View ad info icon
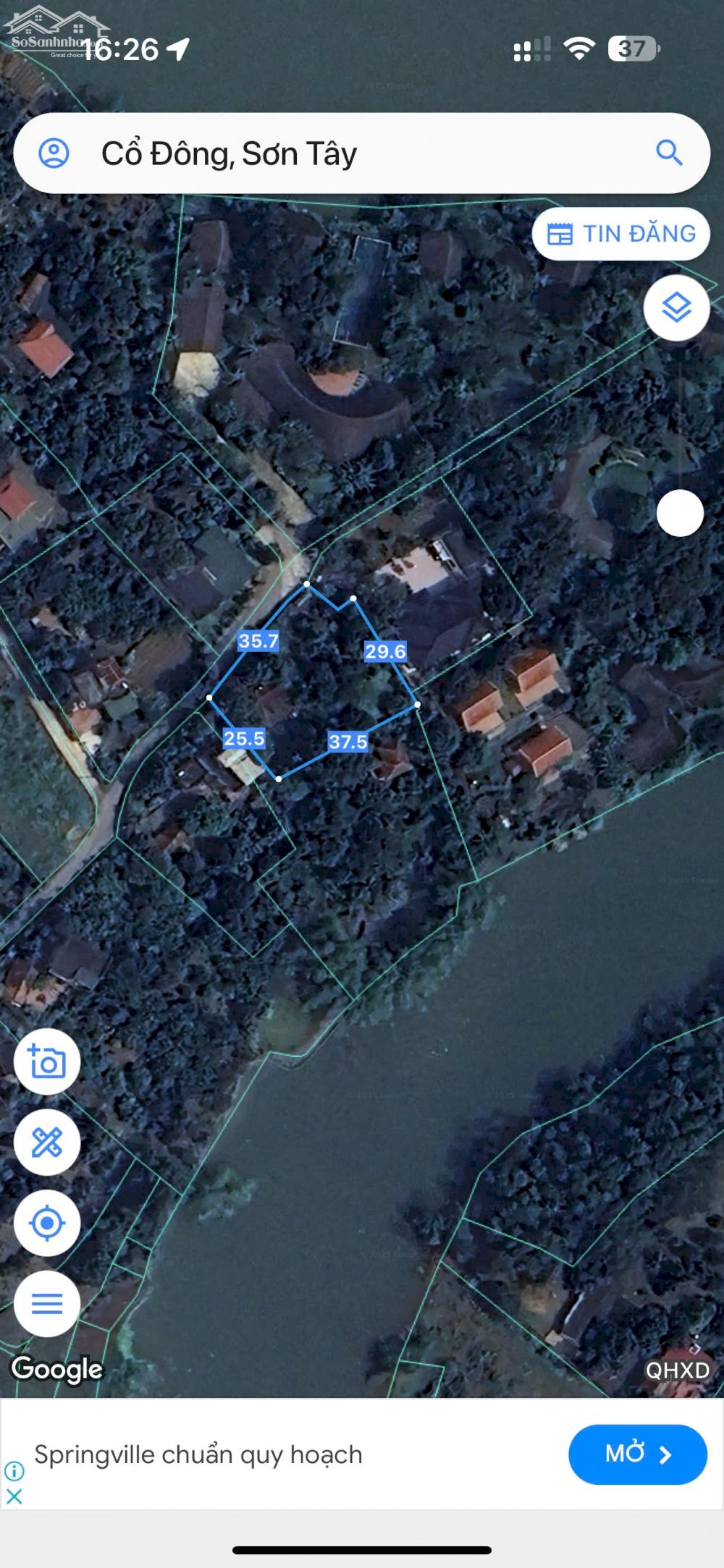 coord(14,1470)
